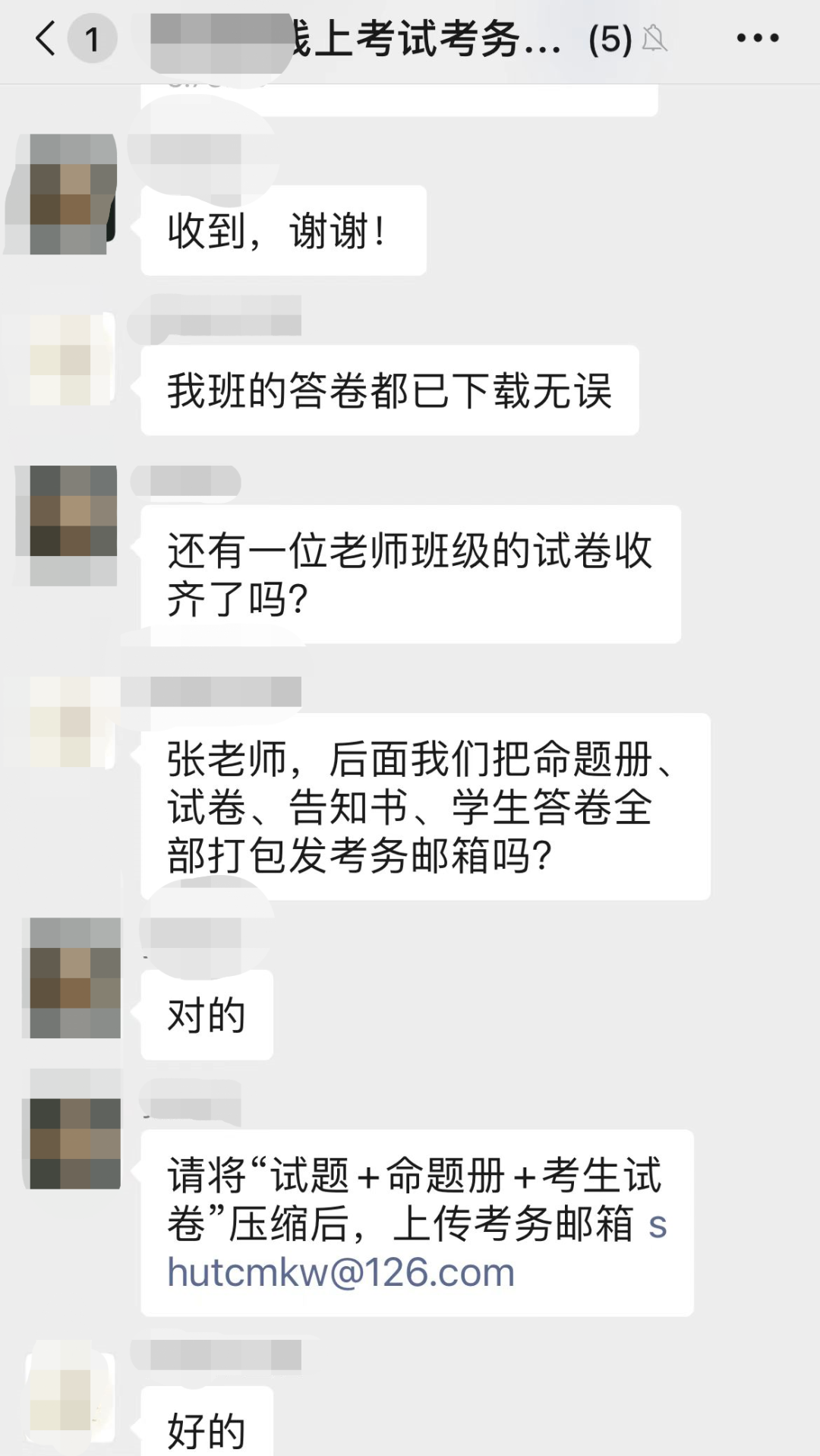Open the email link ending in @126.com
Image resolution: width=820 pixels, height=1456 pixels.
pos(341,1272)
